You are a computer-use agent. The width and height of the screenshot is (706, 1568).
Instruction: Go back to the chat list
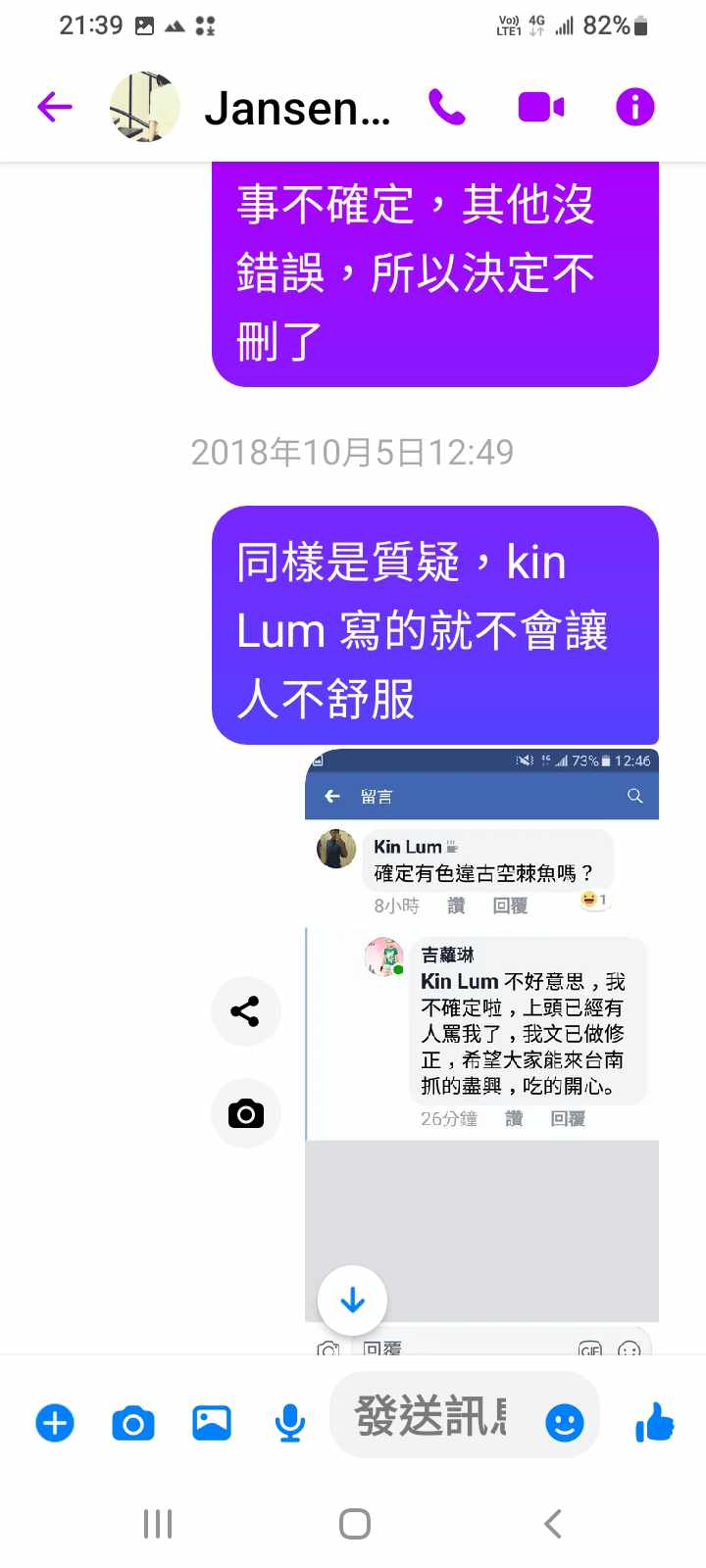pos(55,107)
